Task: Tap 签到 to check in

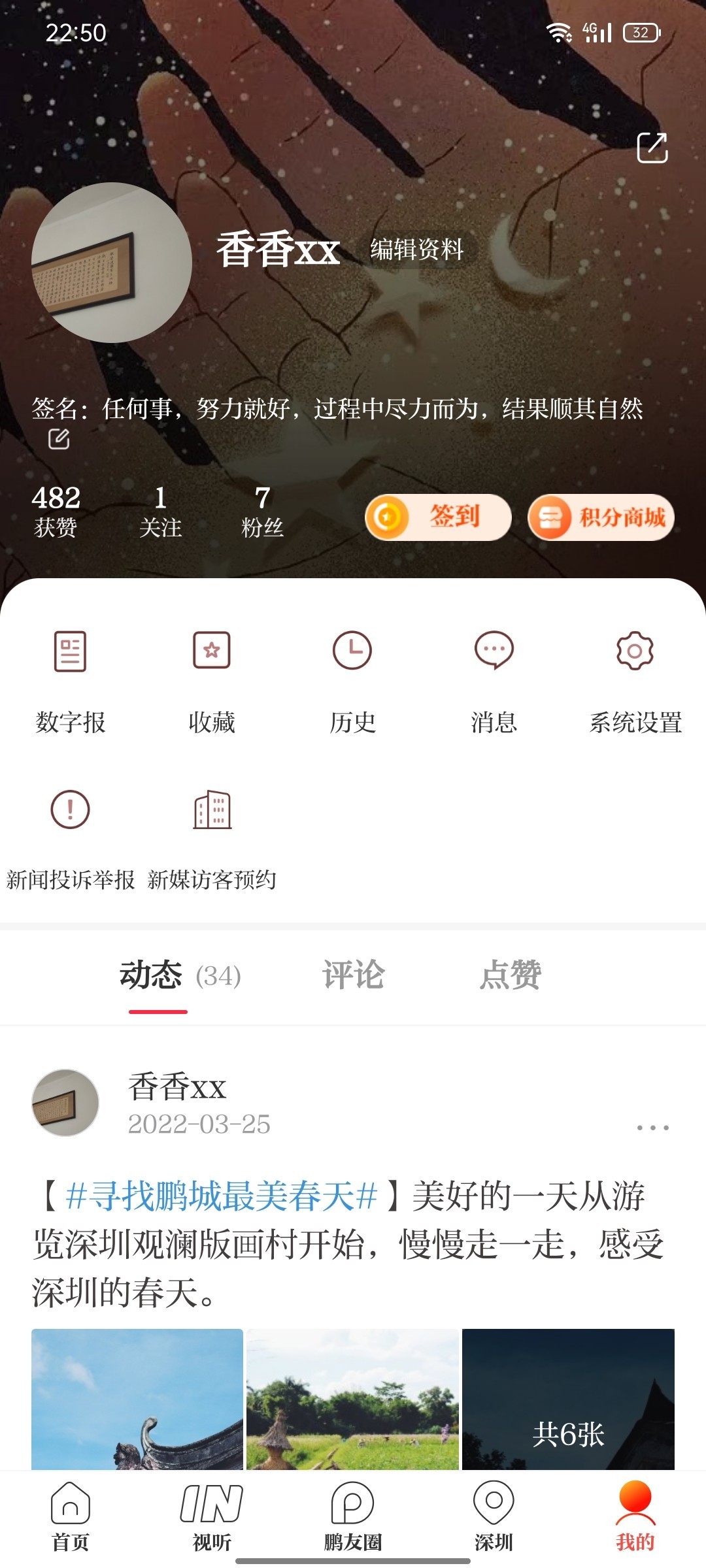Action: (x=438, y=517)
